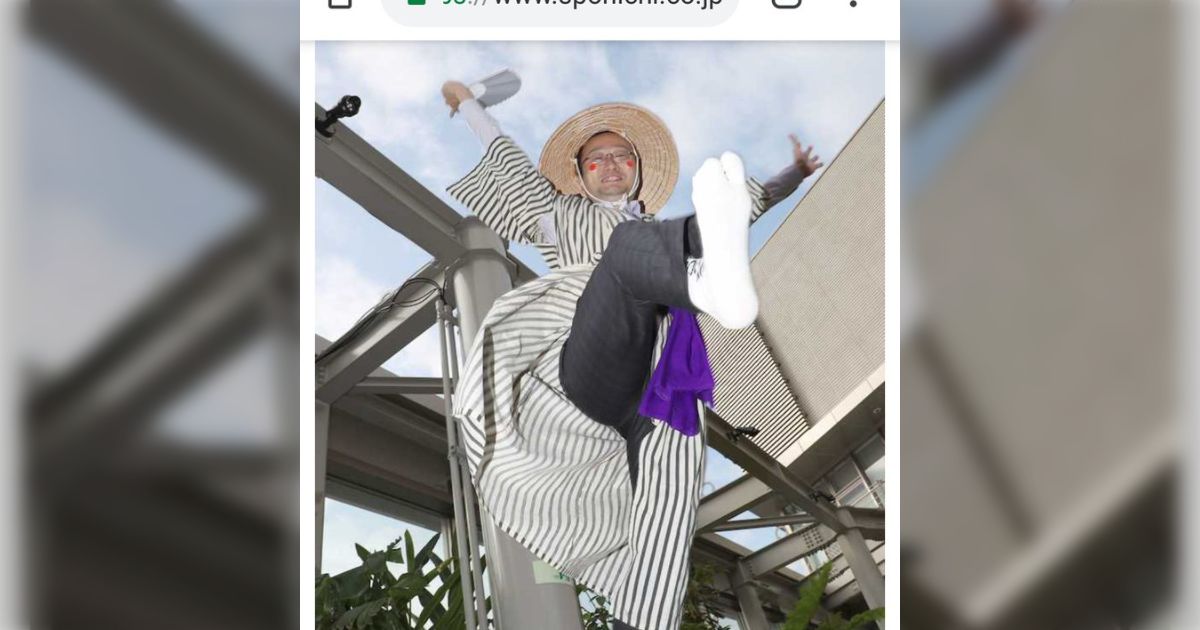Open the browser overflow menu
The image size is (1200, 630).
pos(853,4)
